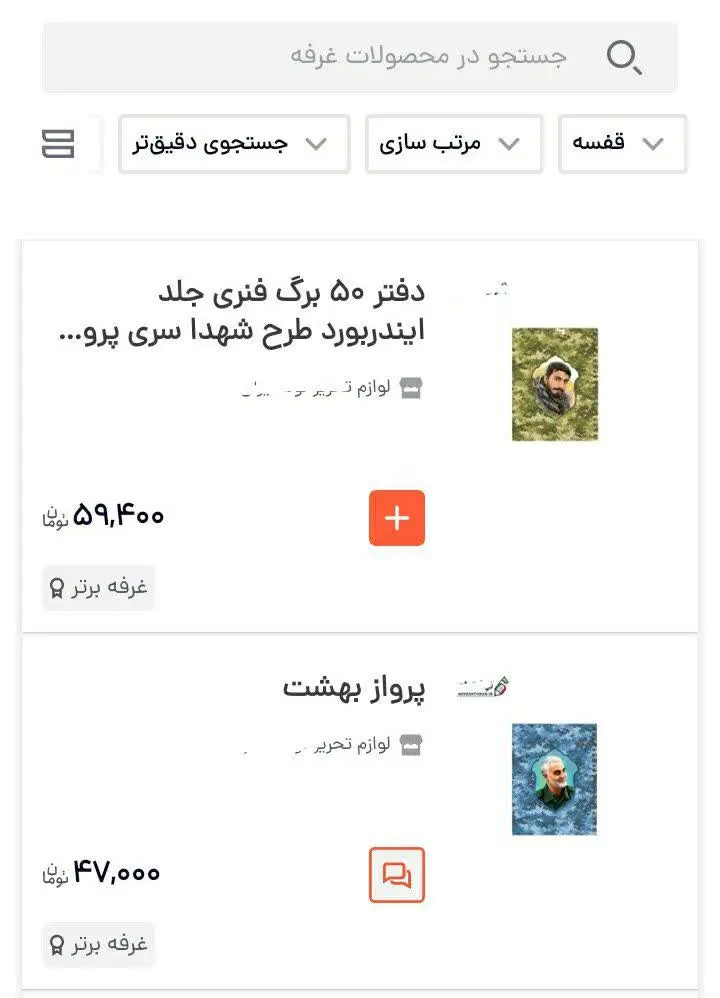Click the غرفه برتر badge on second product

click(98, 944)
